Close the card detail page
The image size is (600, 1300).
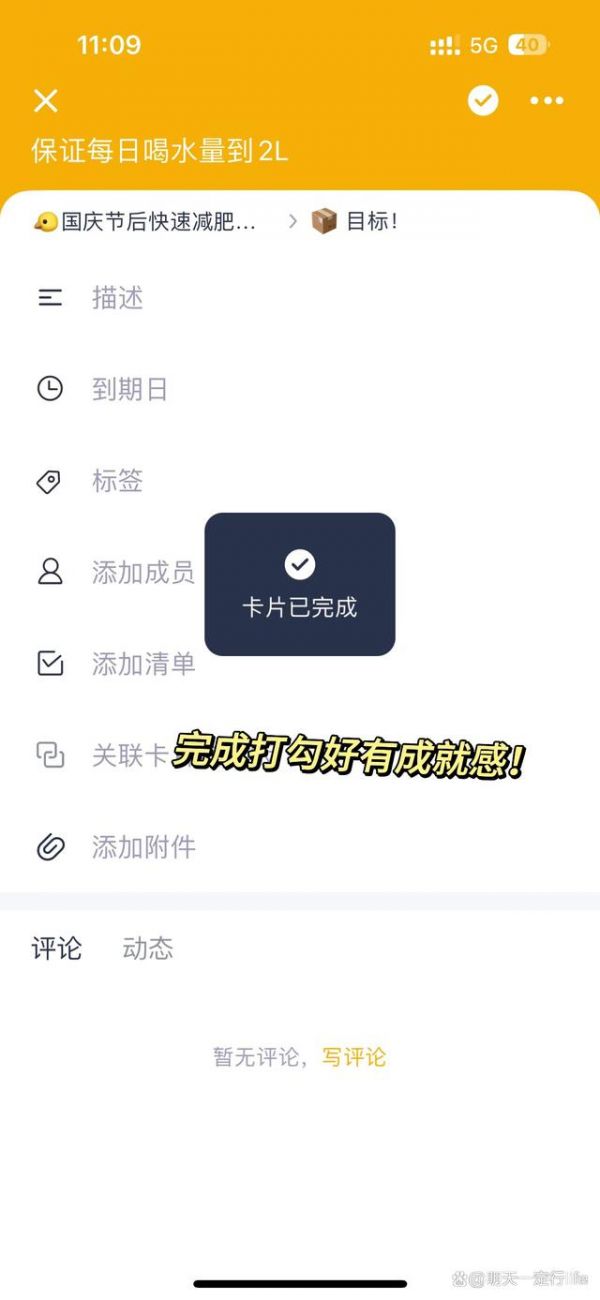46,101
